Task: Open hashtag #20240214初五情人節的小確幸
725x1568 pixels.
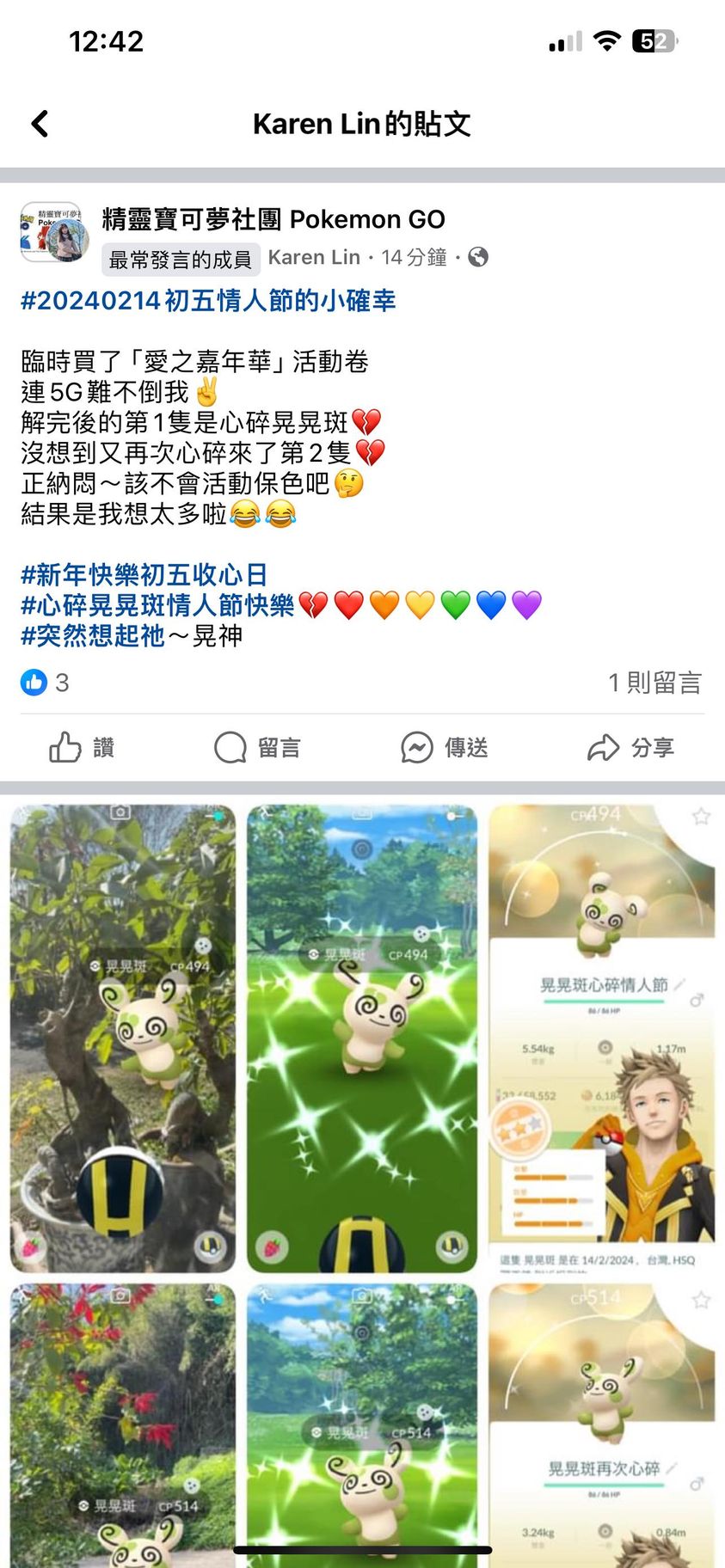Action: pos(208,301)
